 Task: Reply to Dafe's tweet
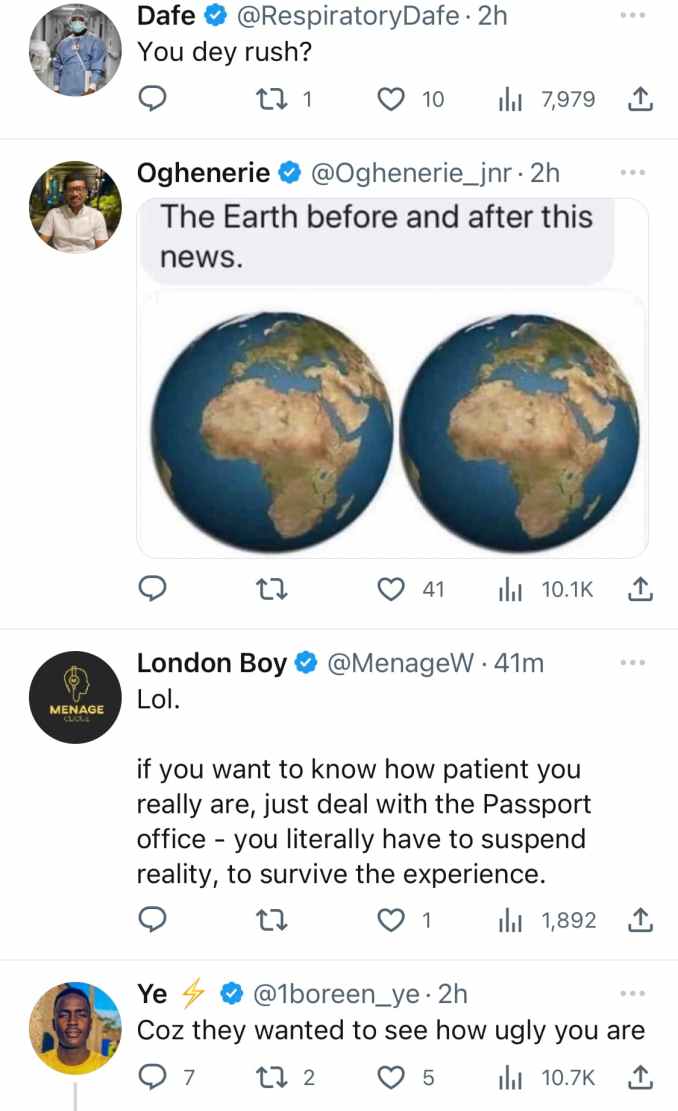(x=152, y=99)
